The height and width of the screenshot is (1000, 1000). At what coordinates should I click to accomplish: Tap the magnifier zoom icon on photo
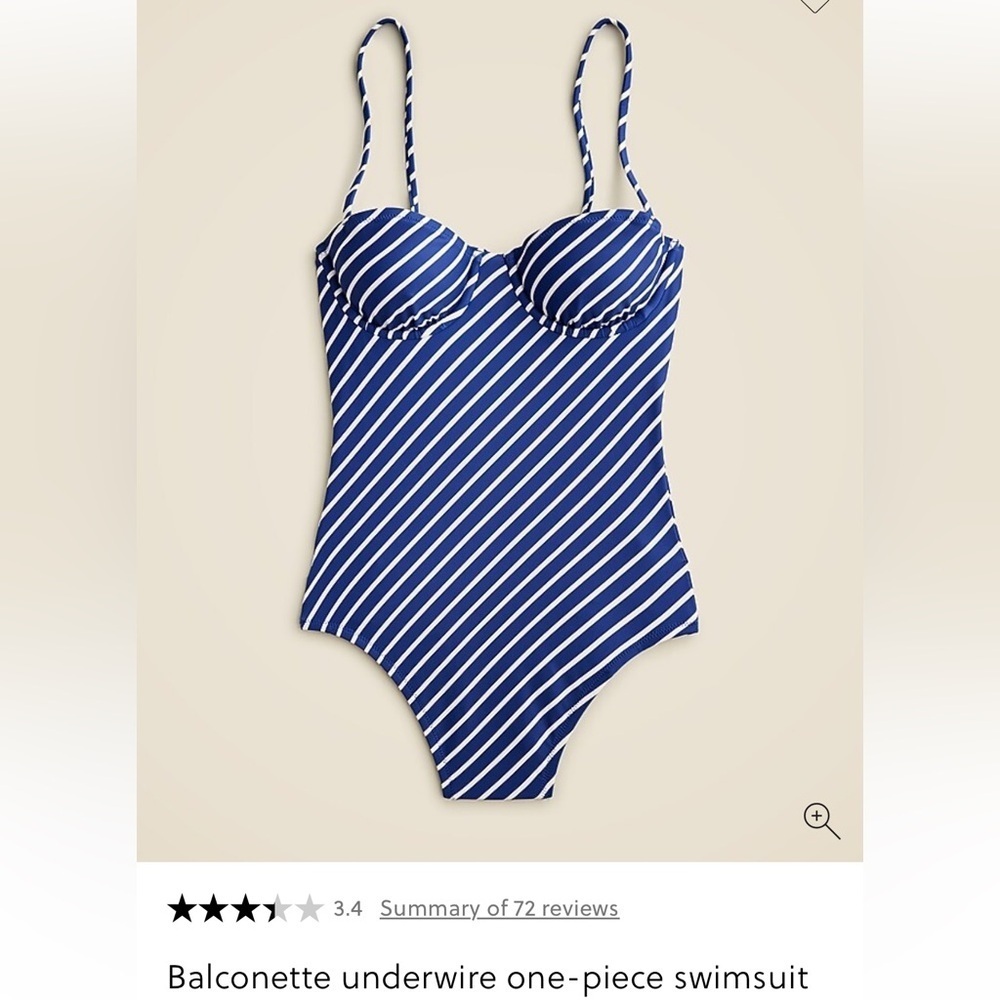pos(821,820)
